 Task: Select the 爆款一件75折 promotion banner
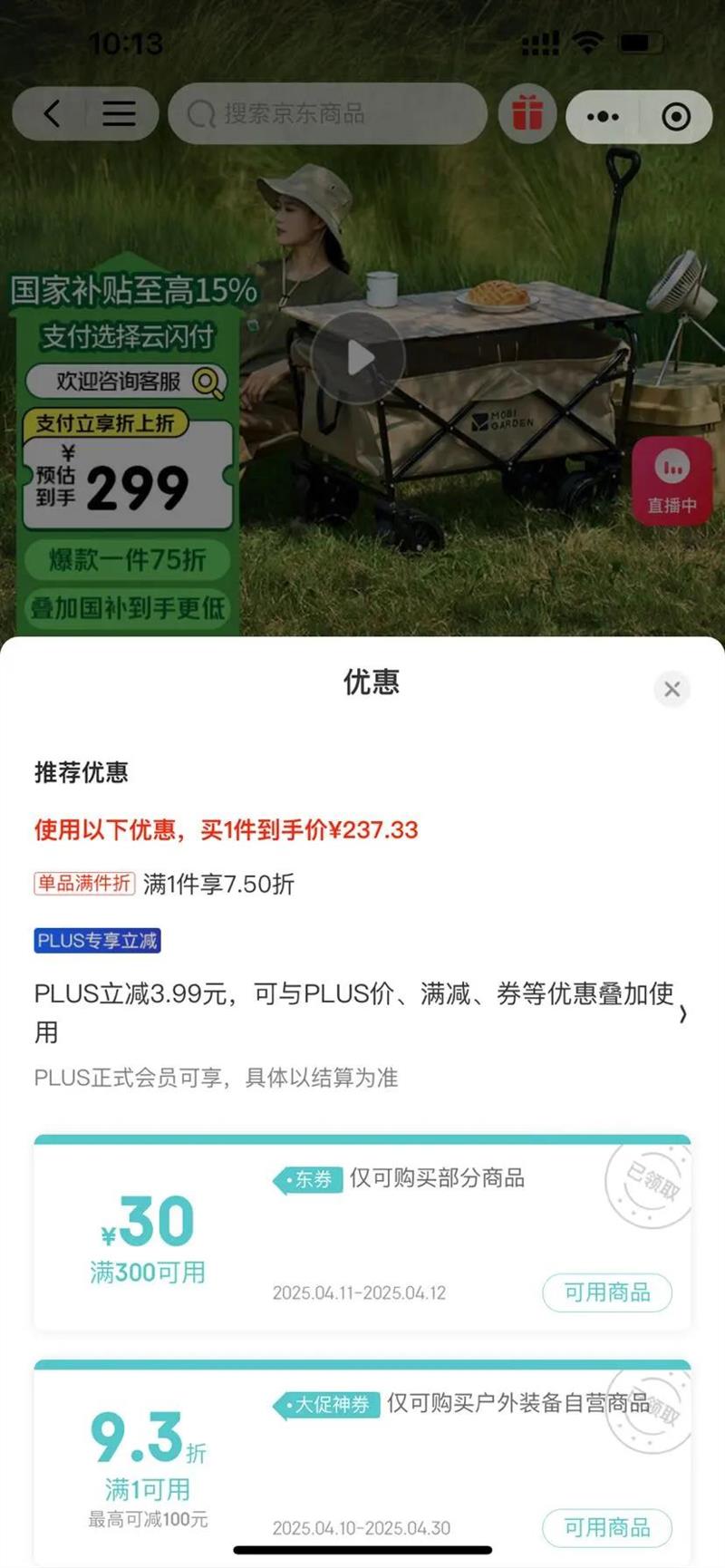pyautogui.click(x=126, y=560)
